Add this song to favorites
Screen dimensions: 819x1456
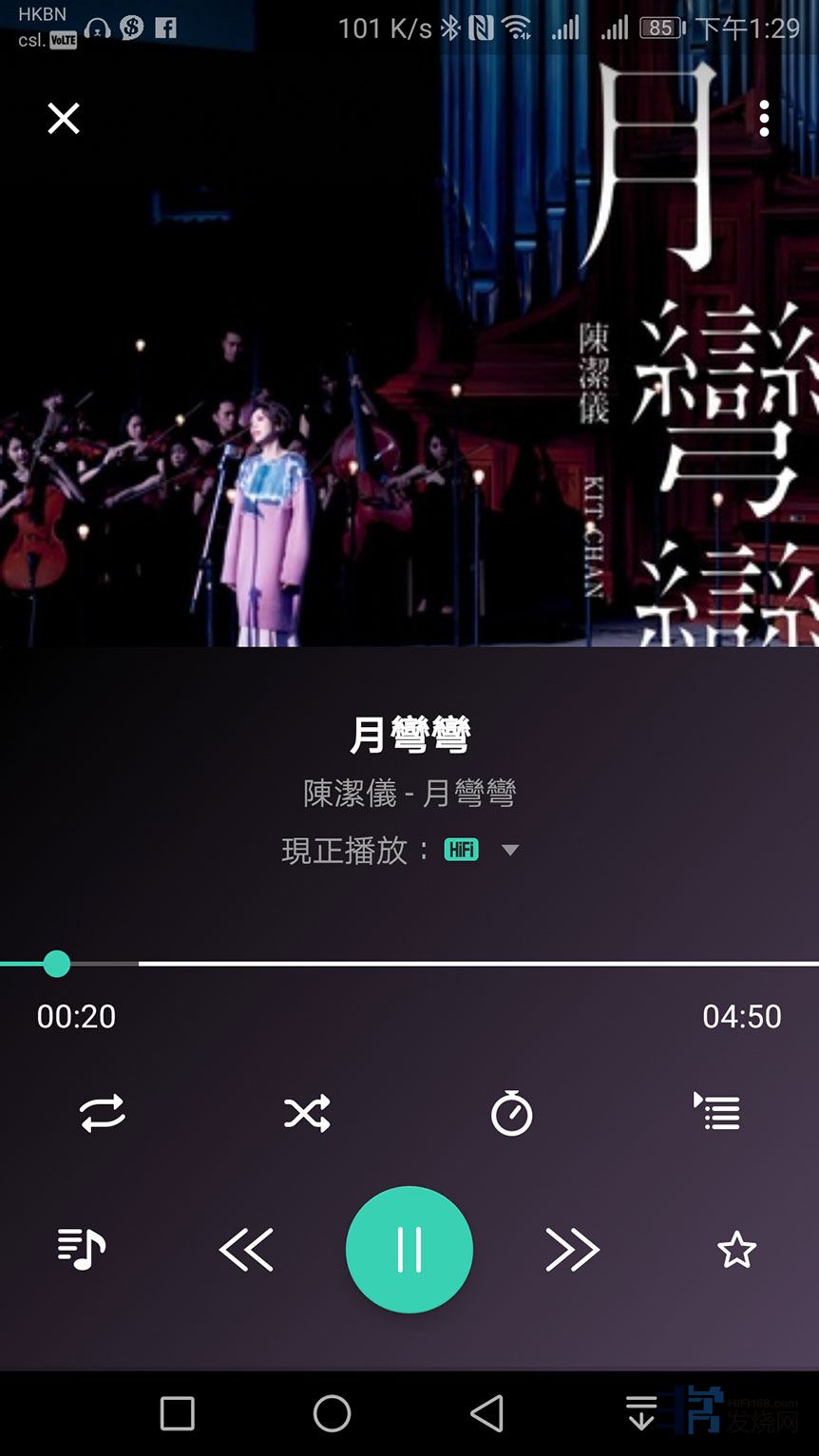pos(736,1250)
